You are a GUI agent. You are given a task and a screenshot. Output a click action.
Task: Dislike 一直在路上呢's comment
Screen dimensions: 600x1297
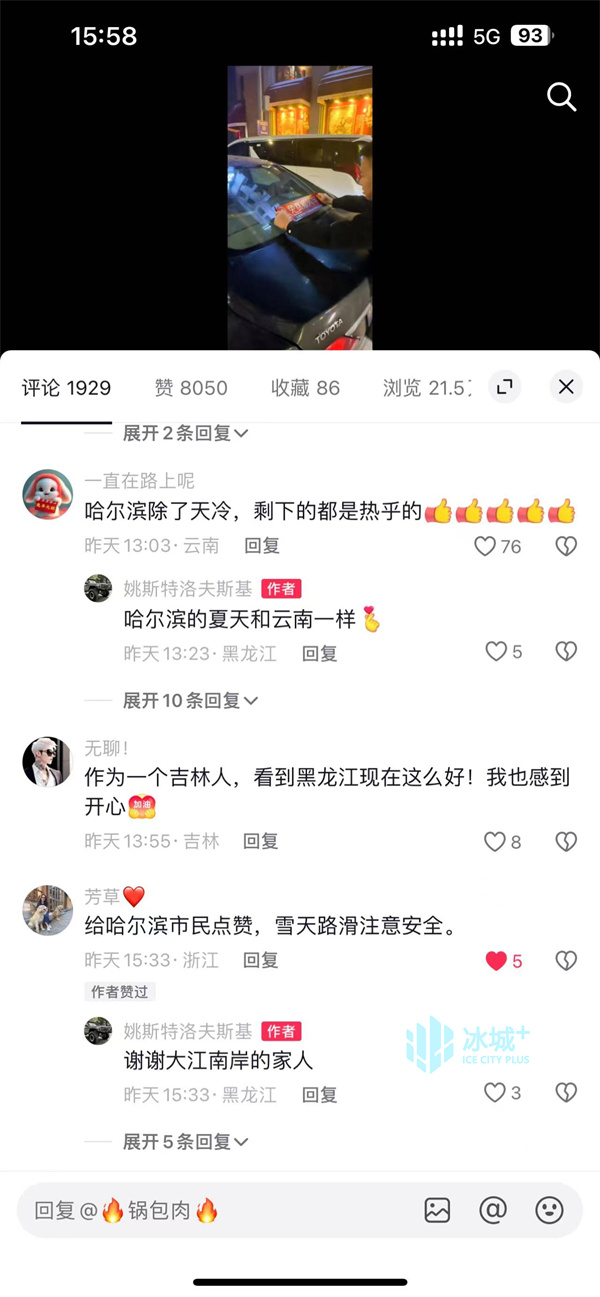[x=566, y=546]
